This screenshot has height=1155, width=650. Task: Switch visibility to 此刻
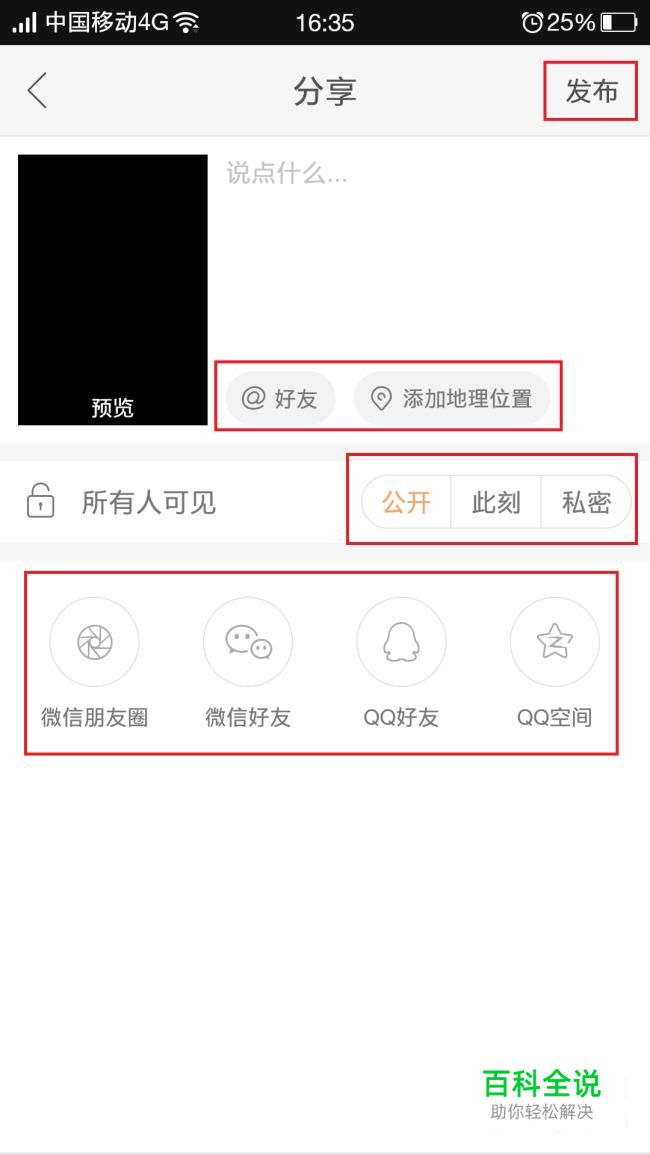pos(496,502)
